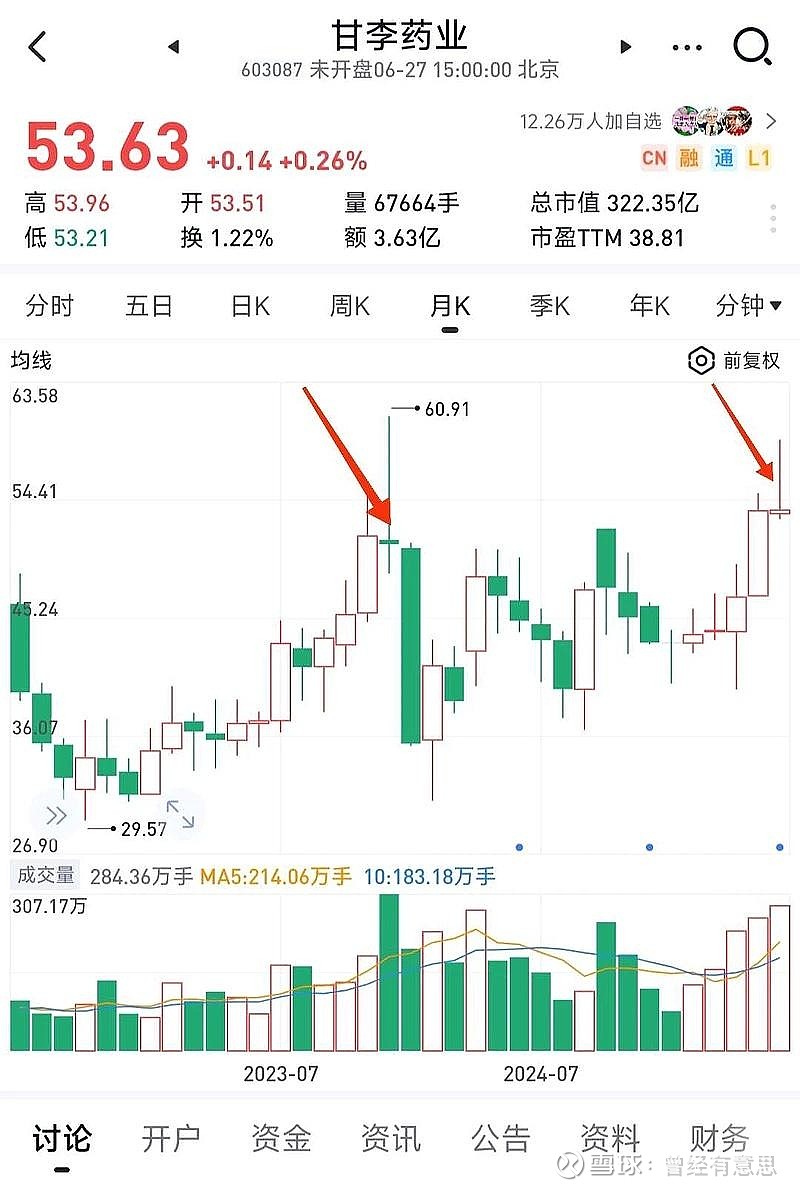Go back using the top-left arrow
The image size is (800, 1190).
tap(38, 46)
